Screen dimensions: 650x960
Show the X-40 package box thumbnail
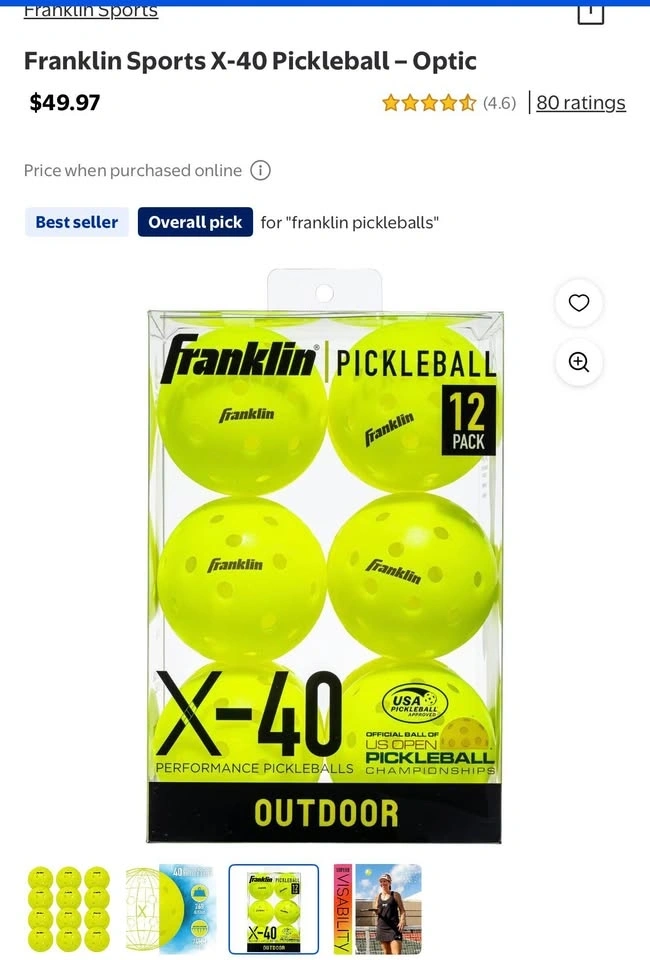click(274, 909)
